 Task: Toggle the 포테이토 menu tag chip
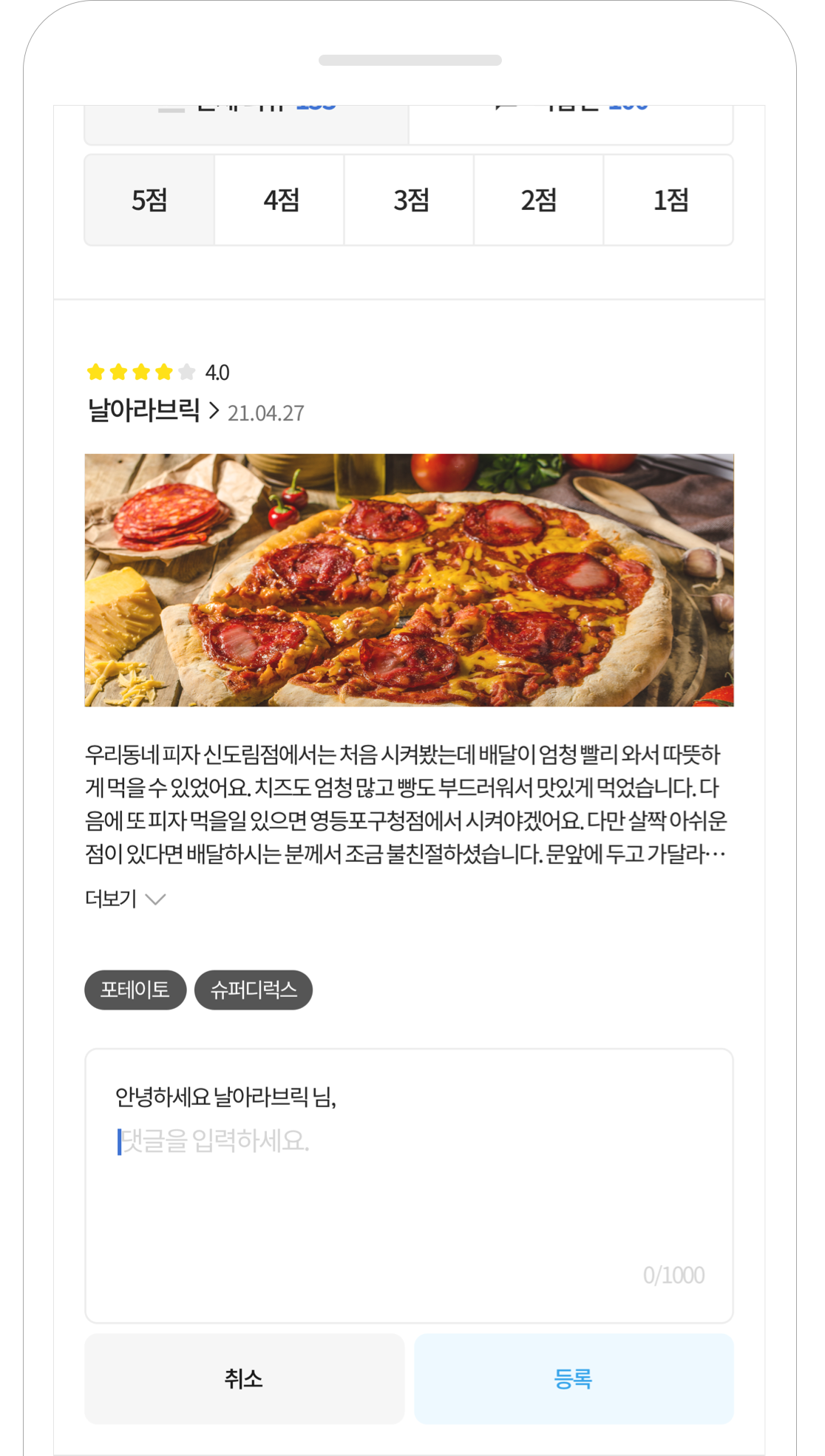136,990
